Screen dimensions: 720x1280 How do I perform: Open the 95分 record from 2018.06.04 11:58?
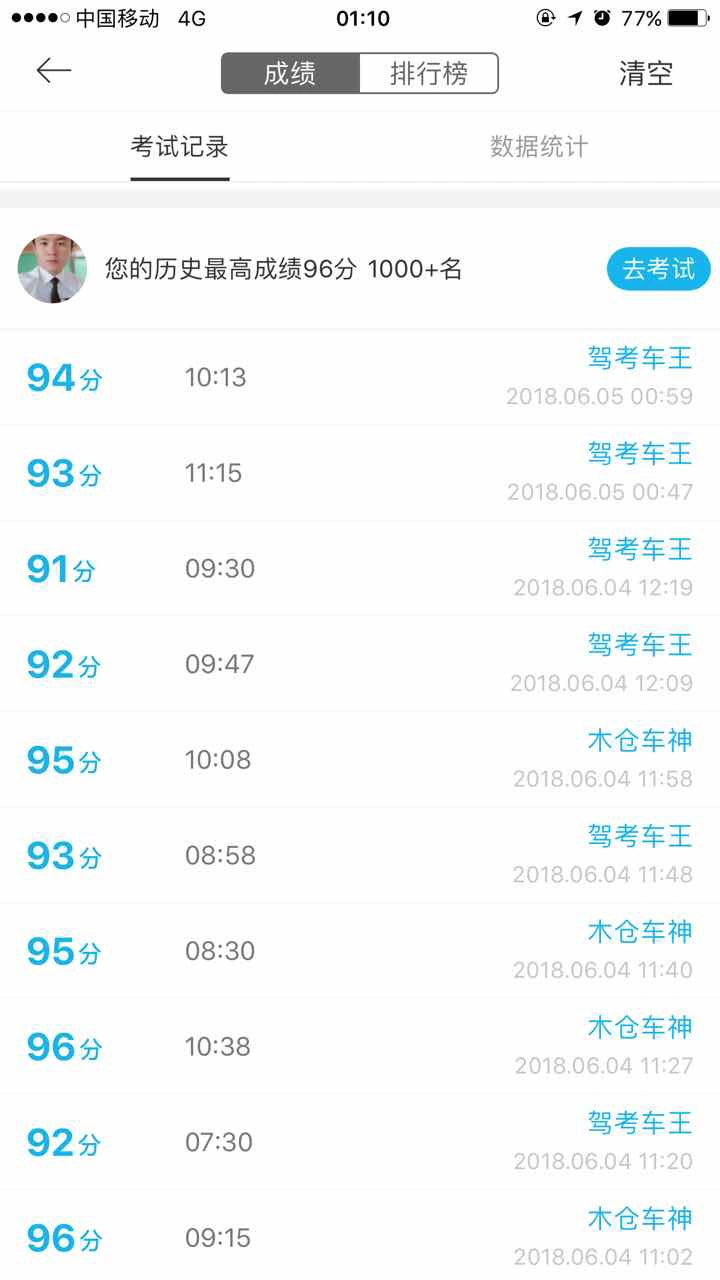coord(360,760)
